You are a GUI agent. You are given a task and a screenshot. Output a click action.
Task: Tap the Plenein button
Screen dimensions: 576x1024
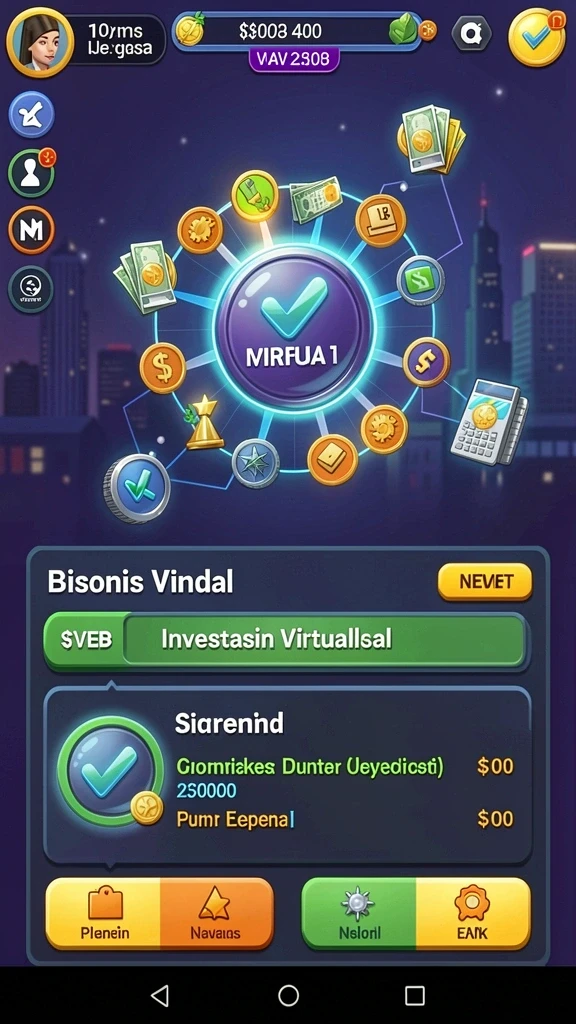(x=103, y=913)
